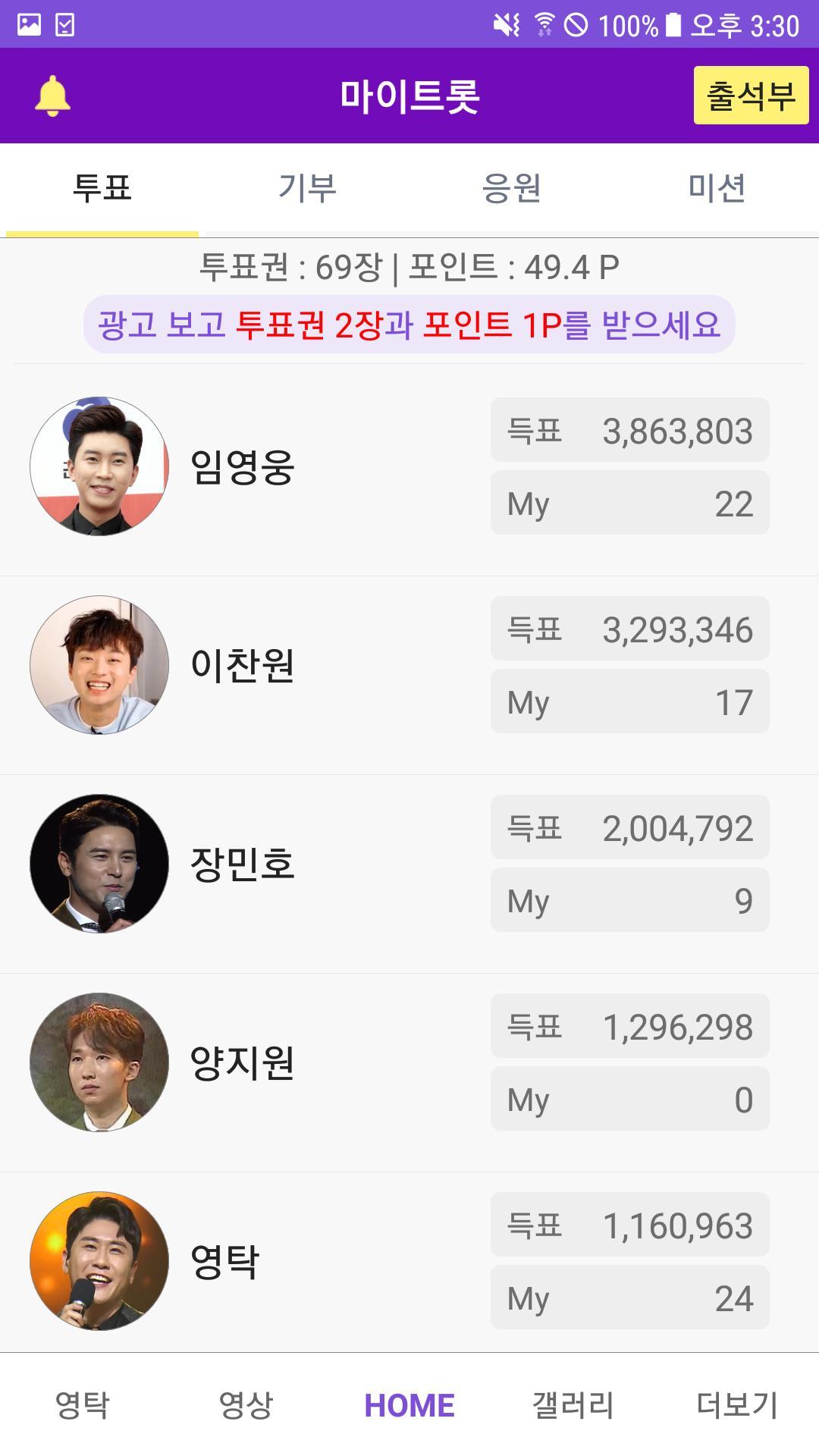Switch to the 기부 tab
This screenshot has width=819, height=1456.
[x=306, y=188]
